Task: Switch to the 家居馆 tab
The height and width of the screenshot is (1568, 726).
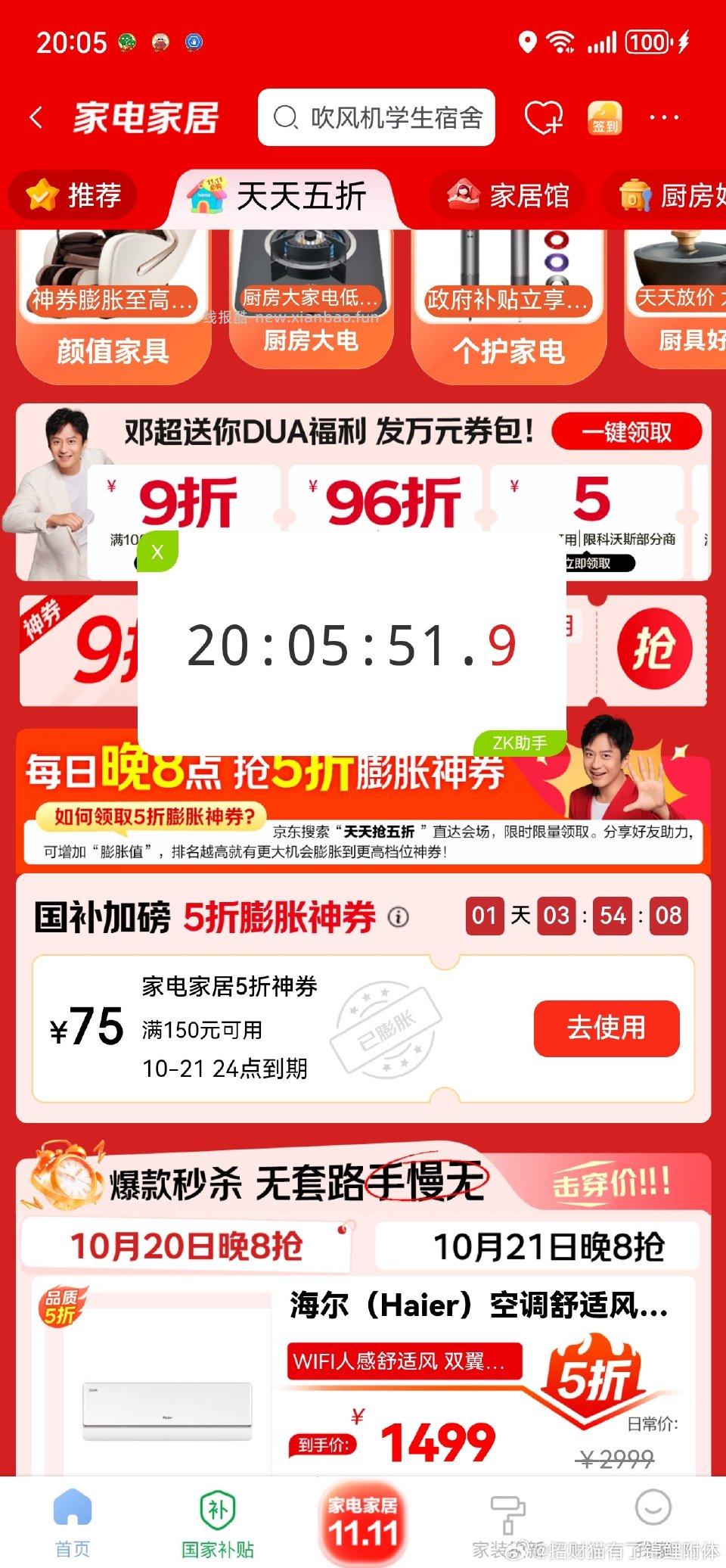Action: tap(508, 196)
